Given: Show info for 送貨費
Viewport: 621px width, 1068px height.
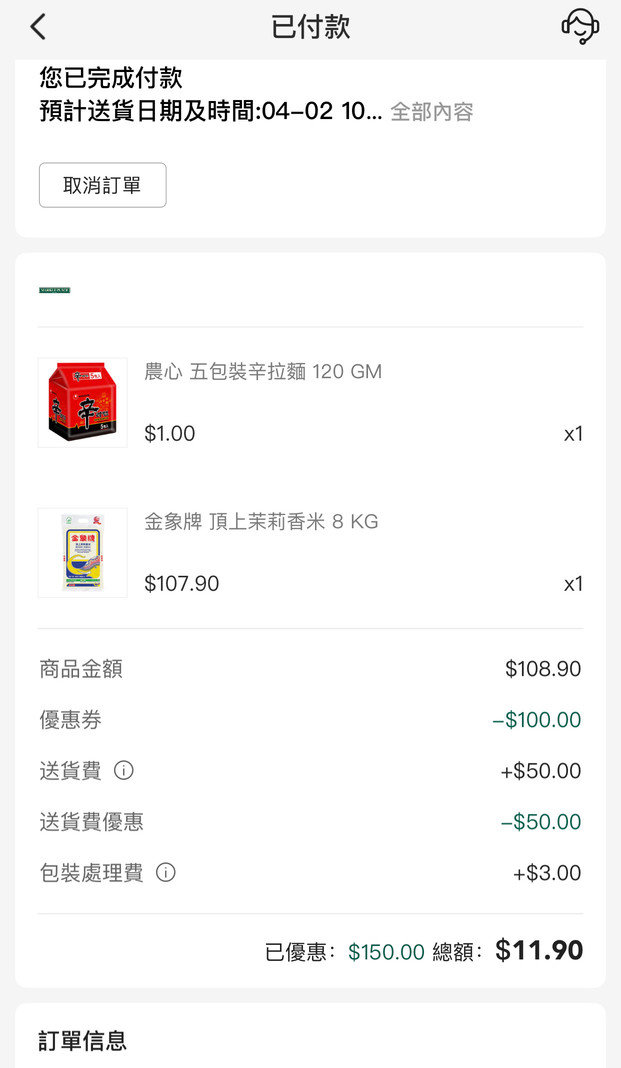Looking at the screenshot, I should pyautogui.click(x=124, y=771).
